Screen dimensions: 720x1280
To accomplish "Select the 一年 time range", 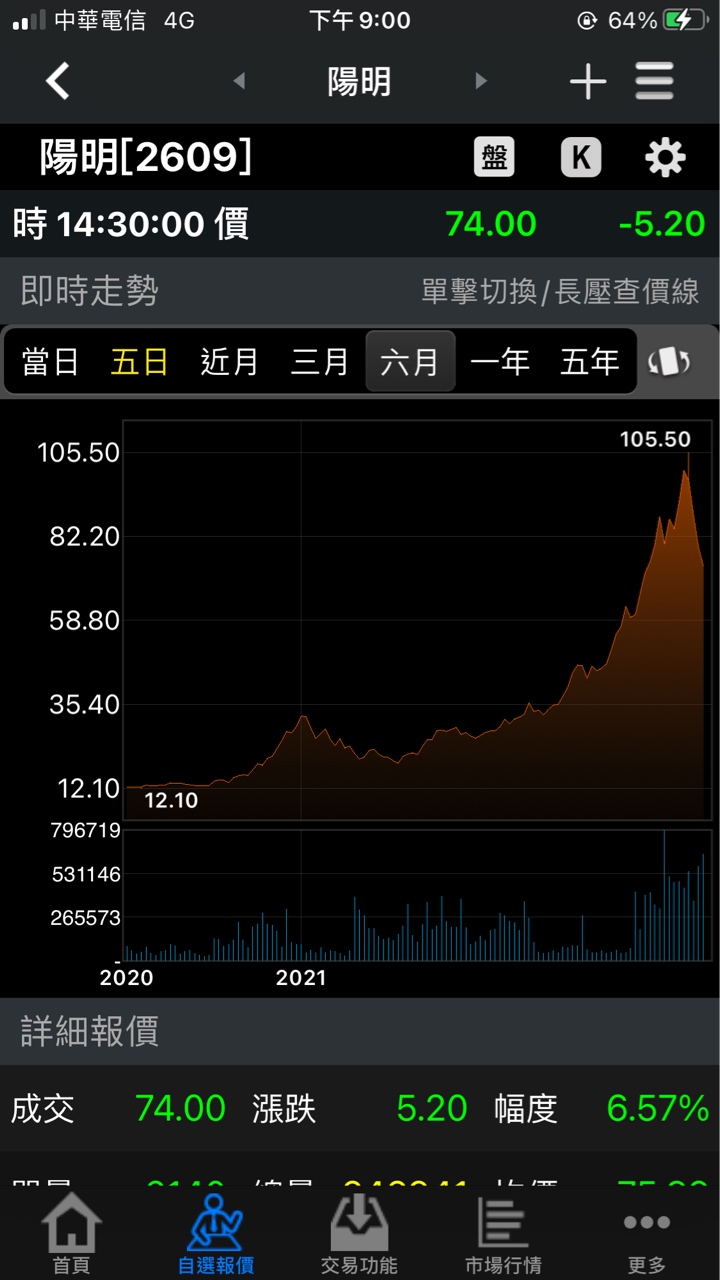I will [500, 362].
